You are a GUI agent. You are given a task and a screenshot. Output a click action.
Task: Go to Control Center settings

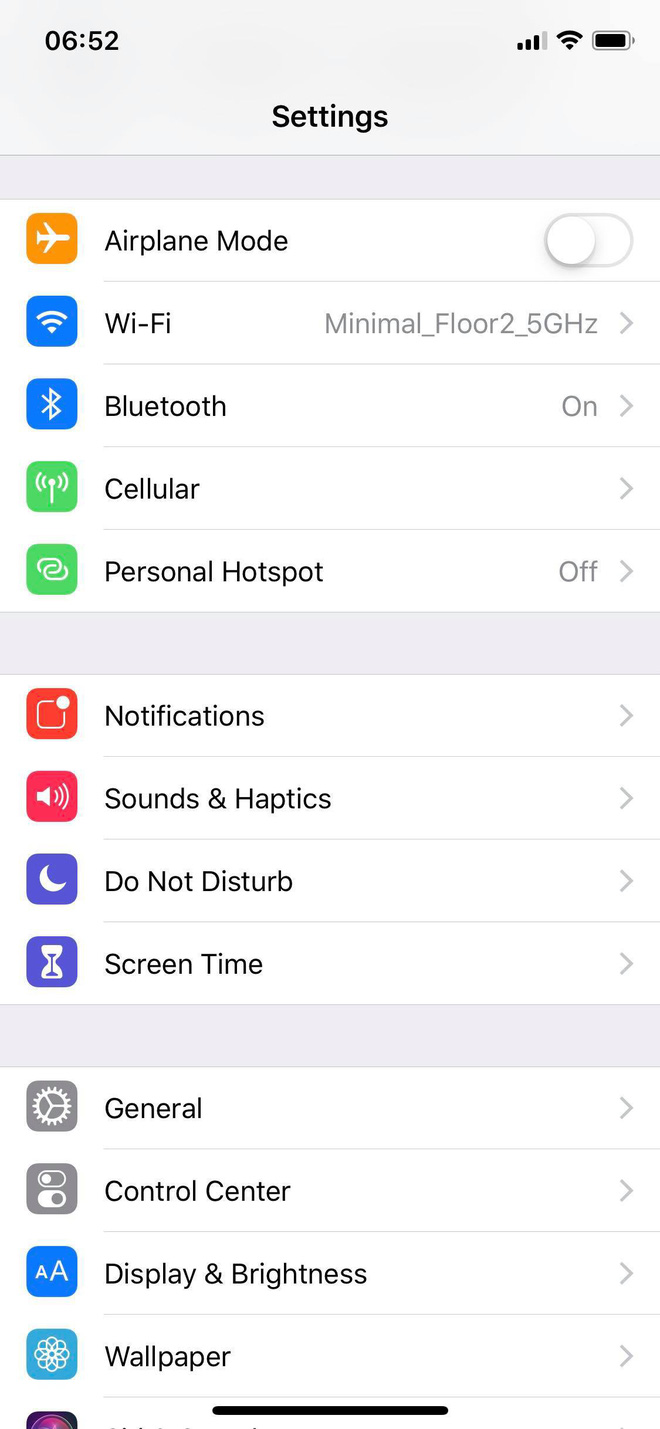330,1191
